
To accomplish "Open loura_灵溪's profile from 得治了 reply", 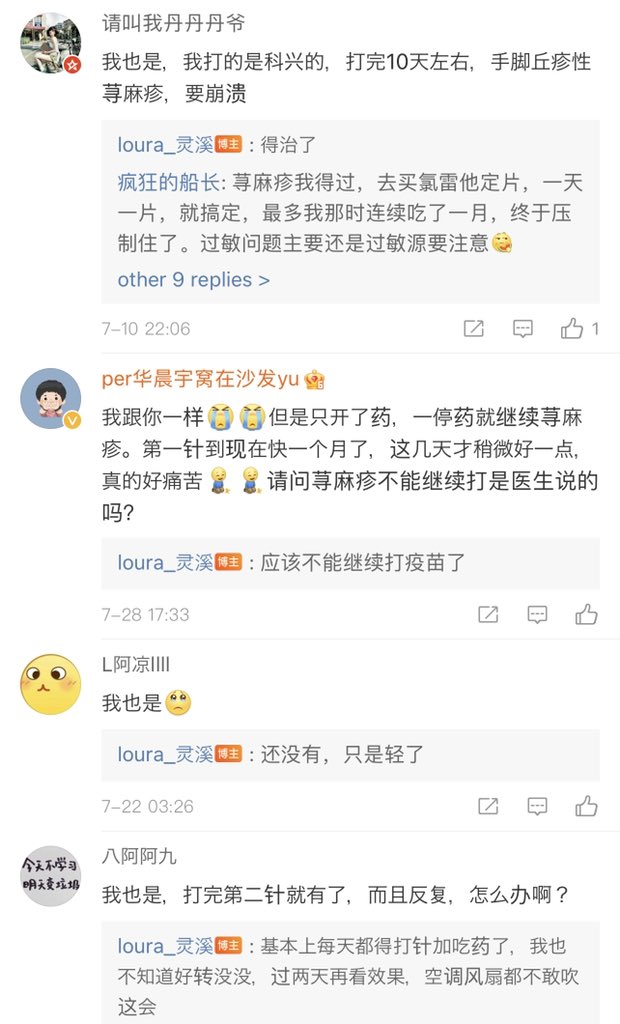I will click(165, 144).
